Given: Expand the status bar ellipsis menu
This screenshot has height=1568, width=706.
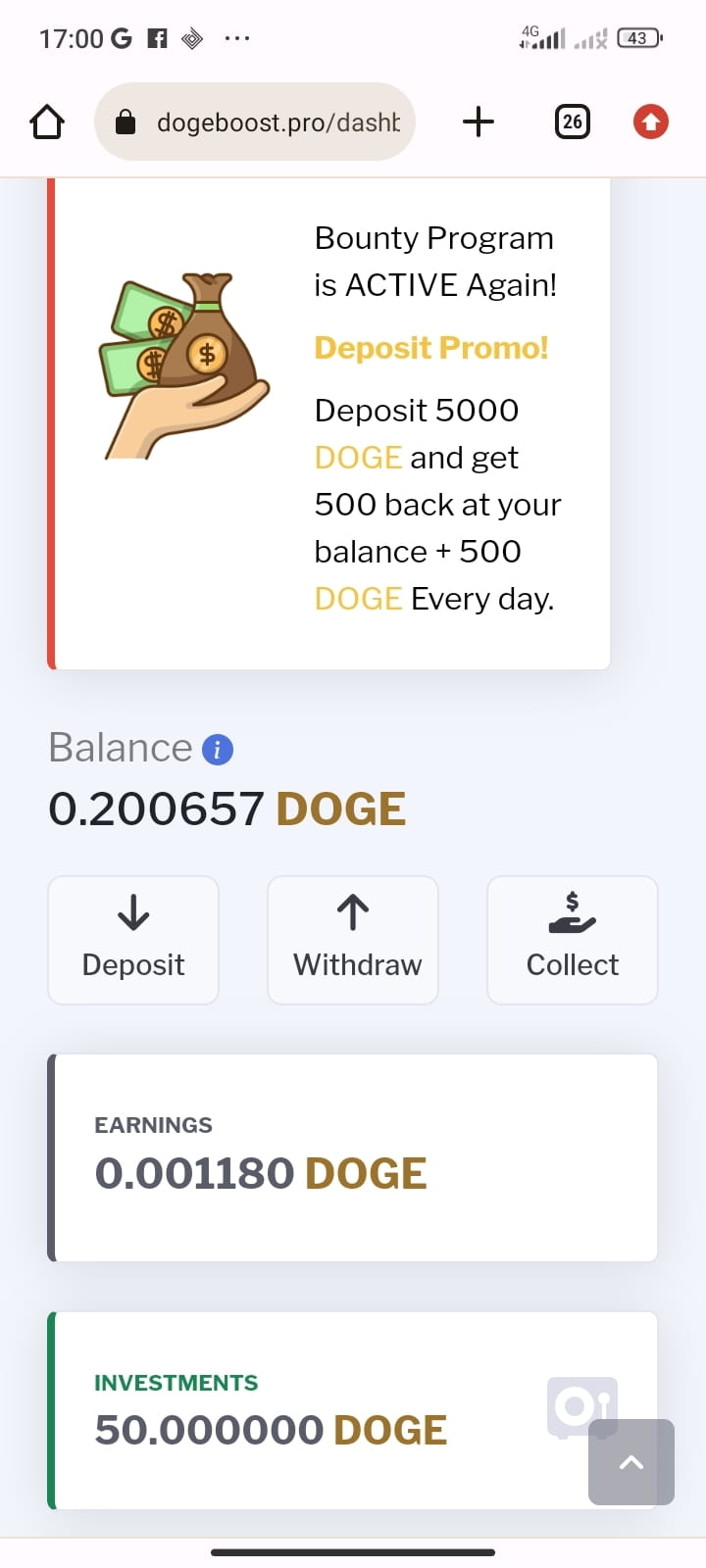Looking at the screenshot, I should pos(236,39).
